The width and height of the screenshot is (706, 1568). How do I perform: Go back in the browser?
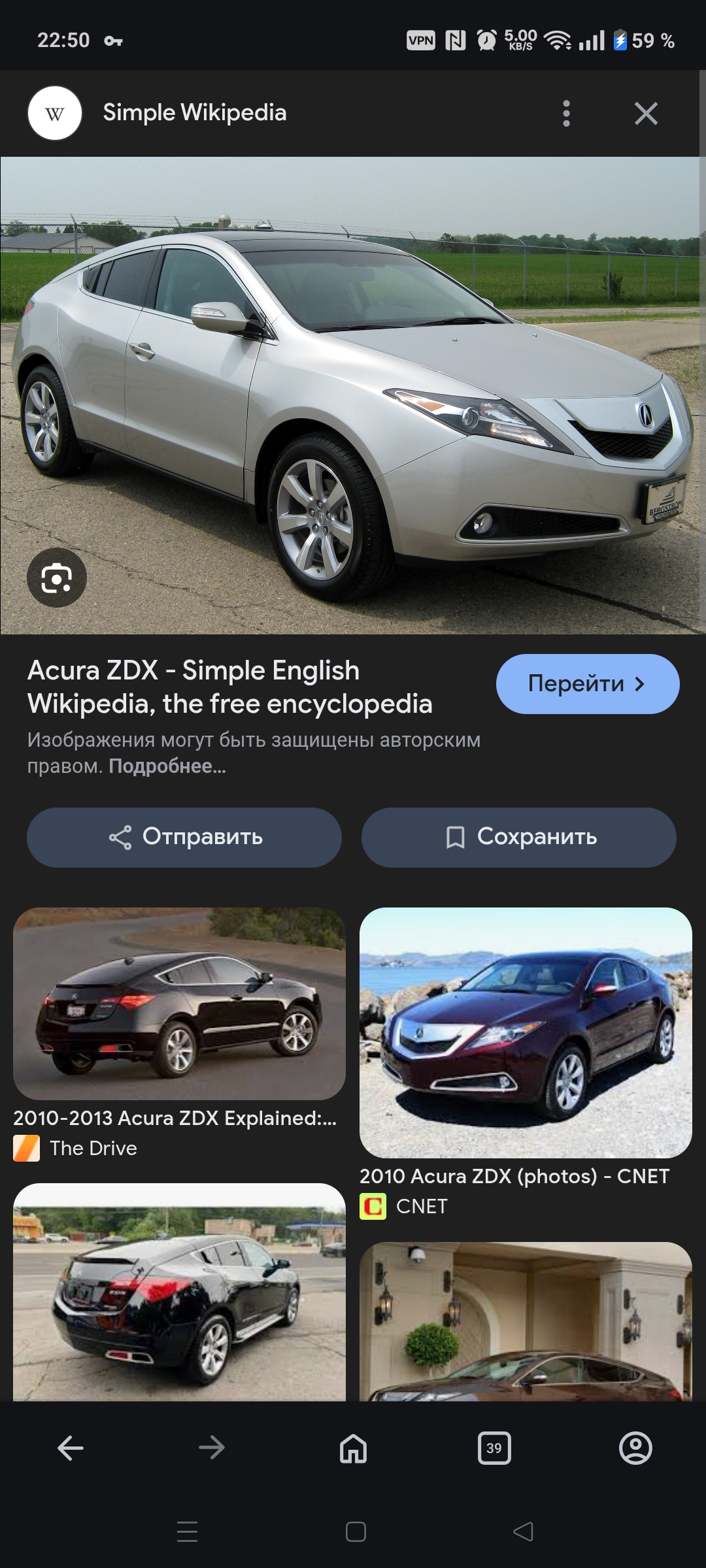click(x=71, y=1448)
